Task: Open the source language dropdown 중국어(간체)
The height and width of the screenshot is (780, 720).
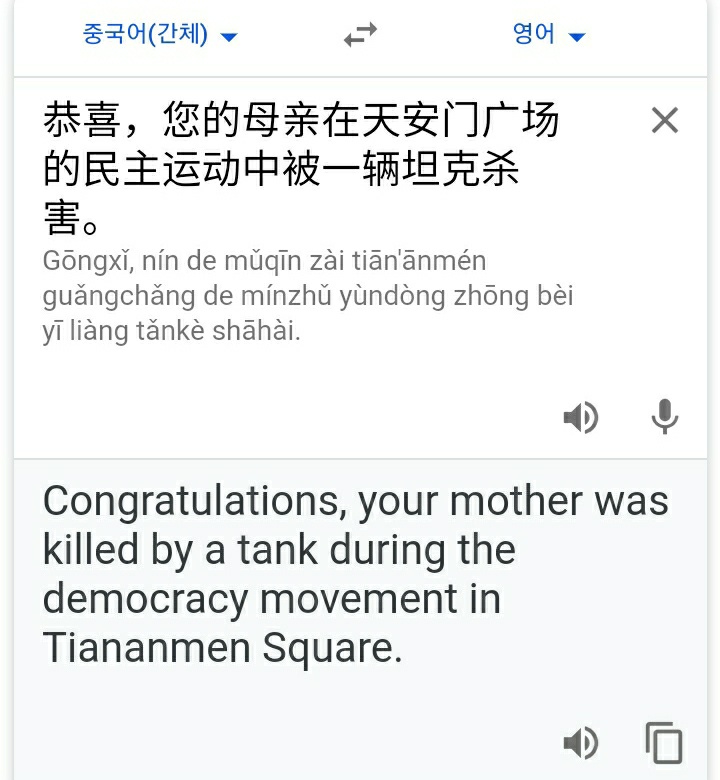Action: [160, 35]
